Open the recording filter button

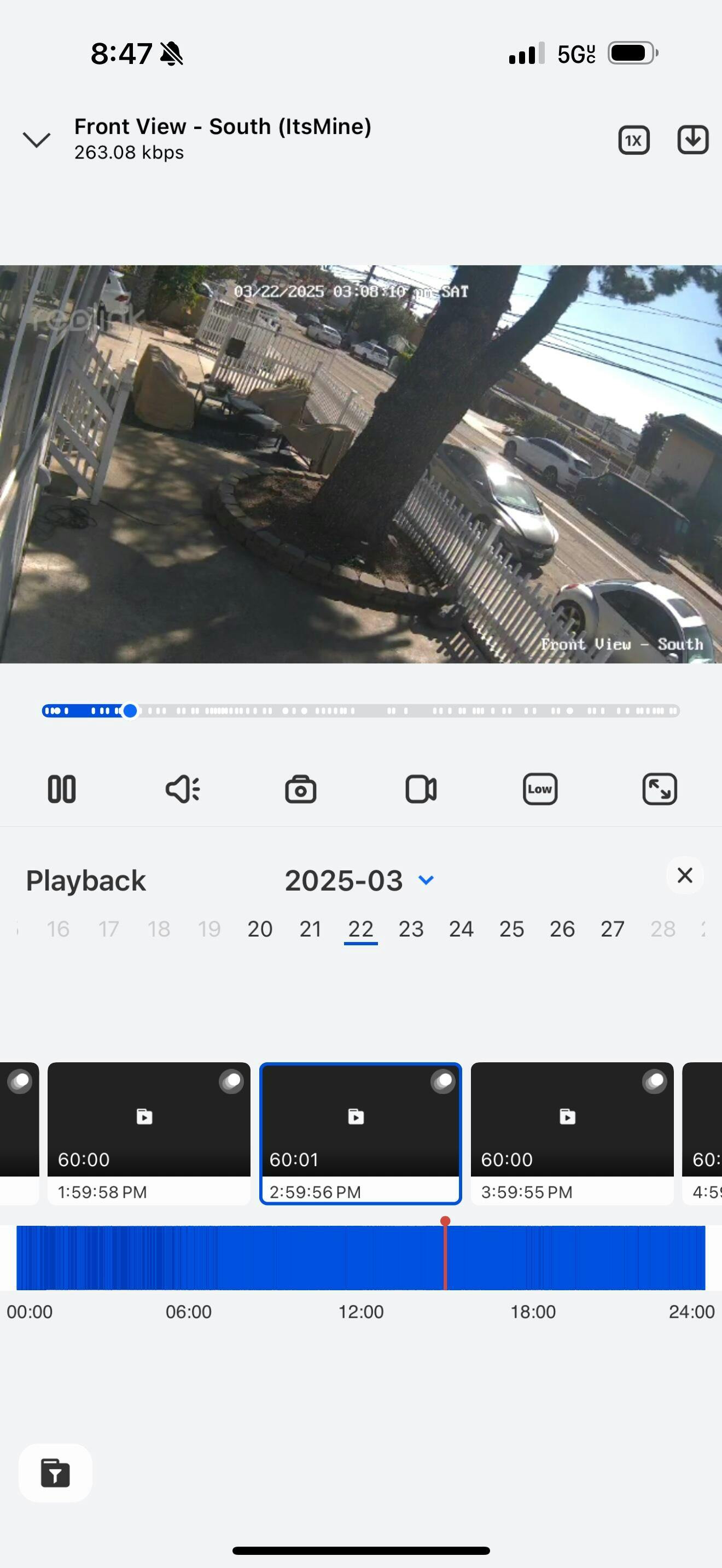(x=55, y=1472)
